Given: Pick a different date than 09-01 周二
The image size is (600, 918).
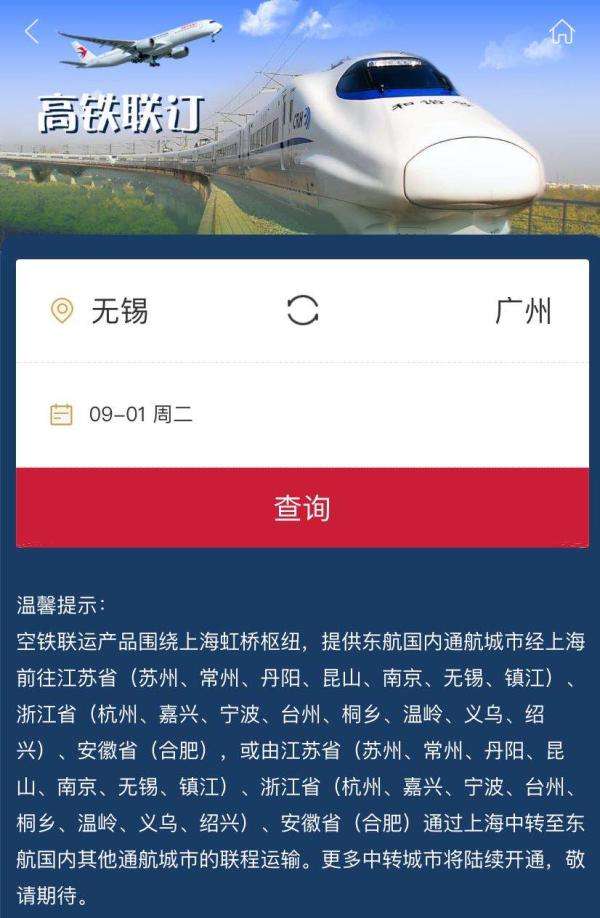Looking at the screenshot, I should pyautogui.click(x=140, y=414).
